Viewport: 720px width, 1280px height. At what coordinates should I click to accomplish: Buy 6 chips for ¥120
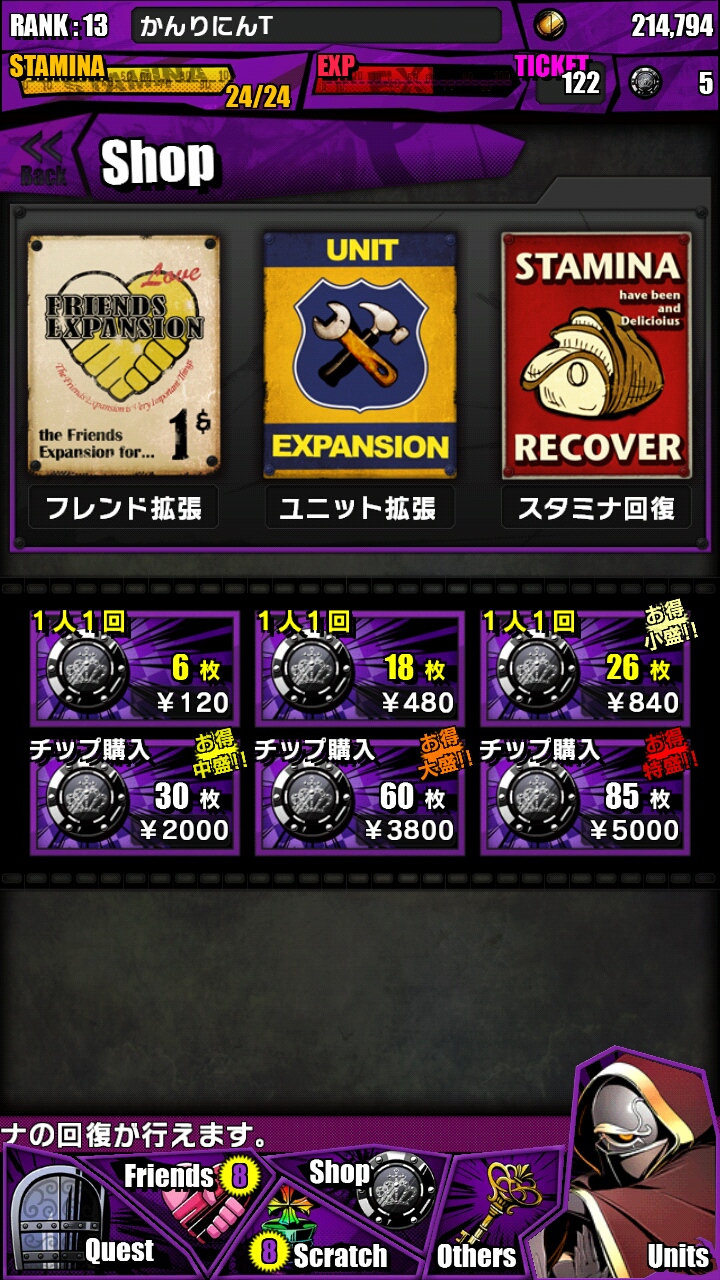(x=135, y=668)
